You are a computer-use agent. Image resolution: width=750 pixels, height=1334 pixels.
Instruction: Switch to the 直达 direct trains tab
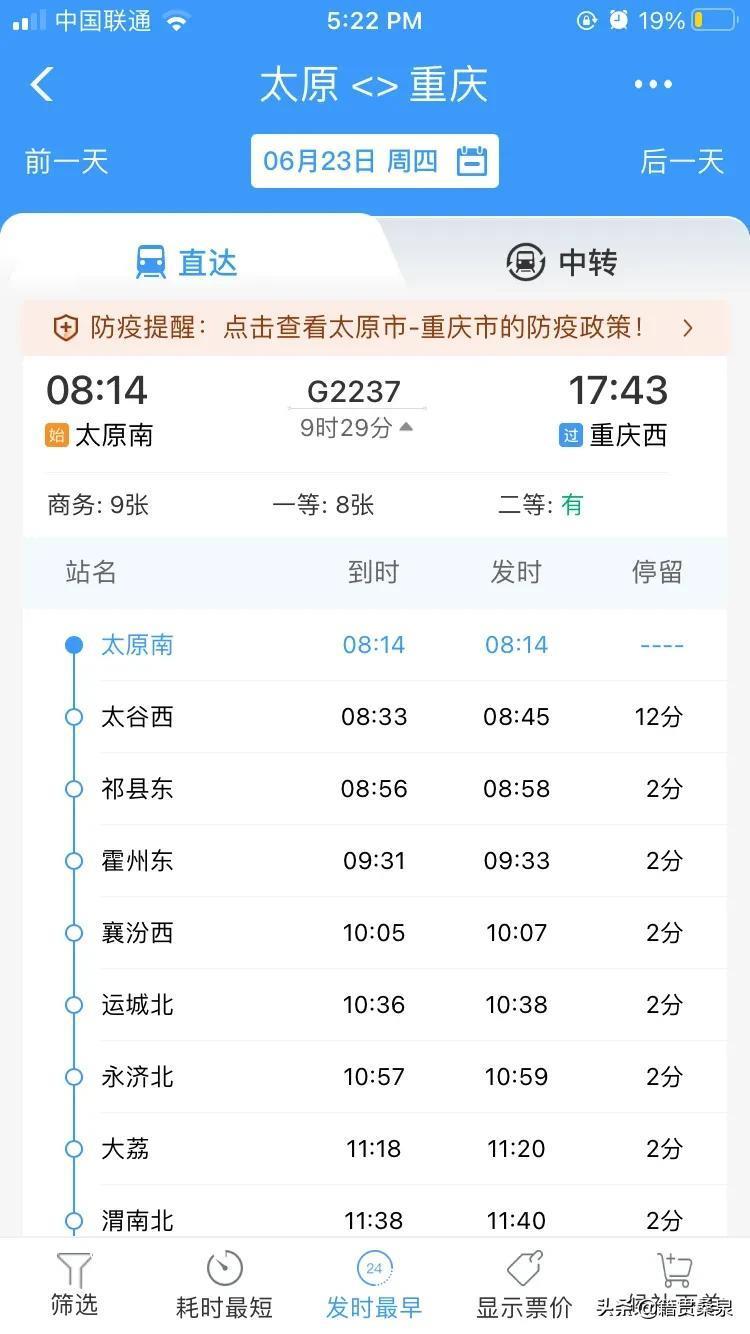(187, 262)
